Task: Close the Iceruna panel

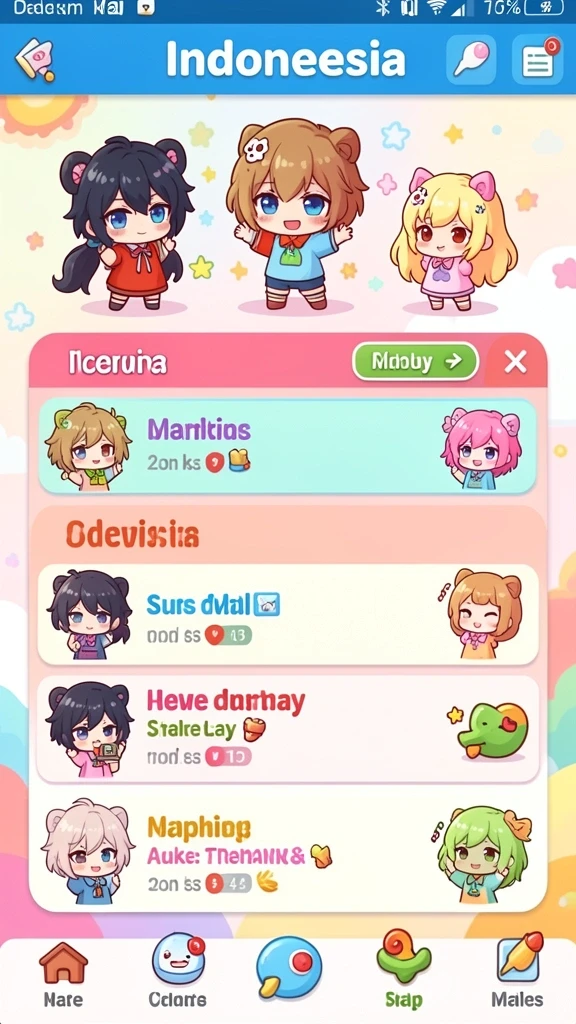Action: click(x=515, y=361)
